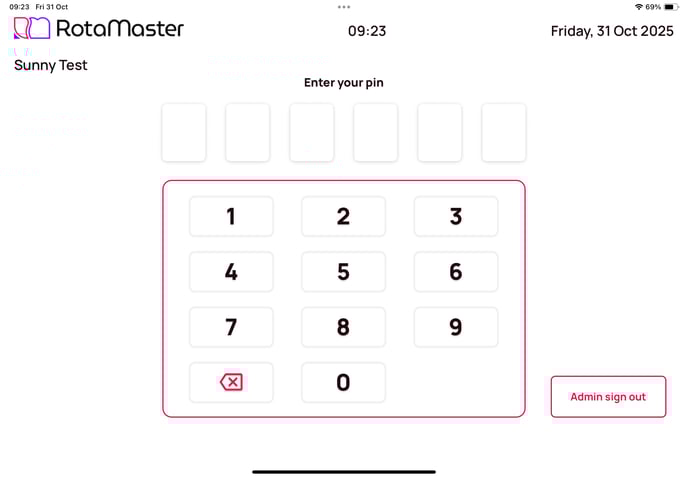This screenshot has width=688, height=478.
Task: Tap number 8 on the pin pad
Action: point(343,327)
